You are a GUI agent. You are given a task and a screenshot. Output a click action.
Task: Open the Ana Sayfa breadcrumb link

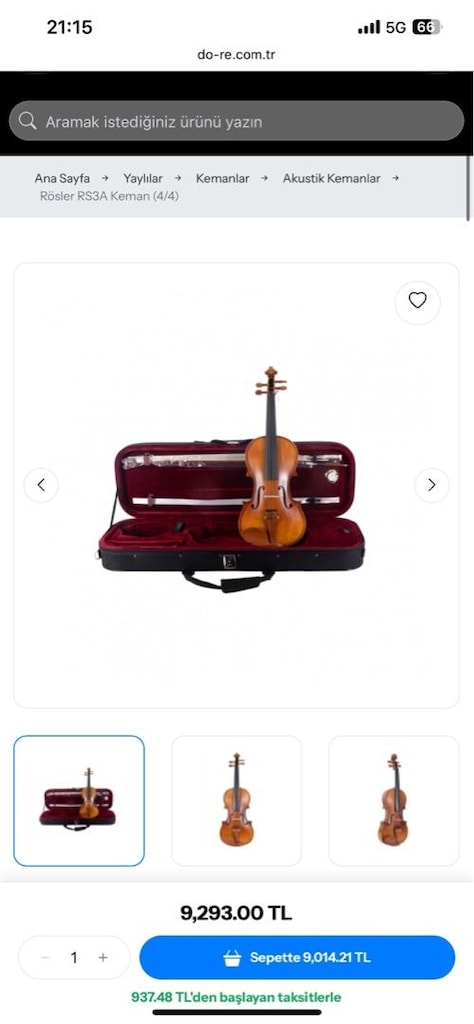coord(62,178)
